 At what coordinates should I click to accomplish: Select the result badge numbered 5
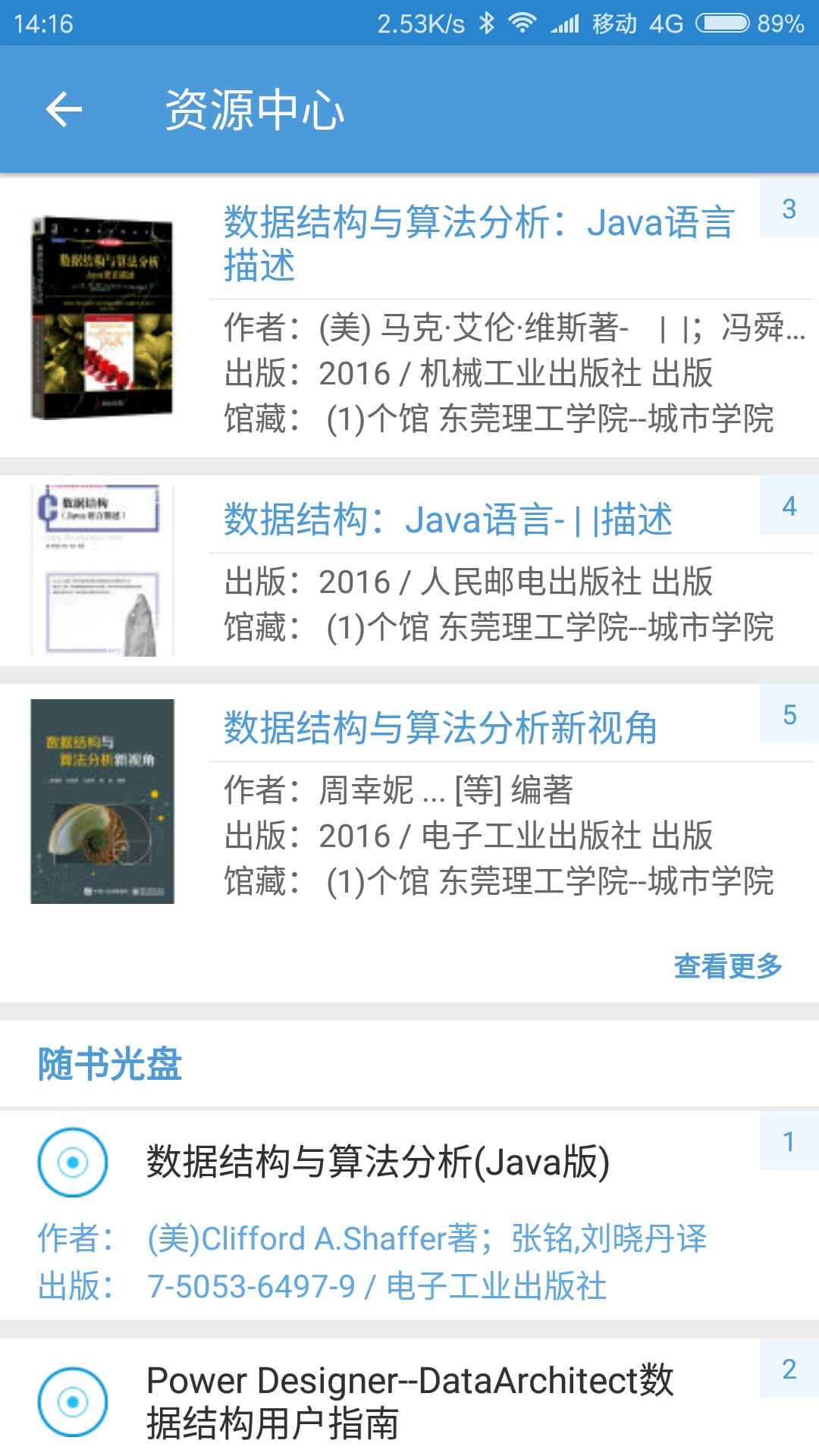tap(789, 716)
